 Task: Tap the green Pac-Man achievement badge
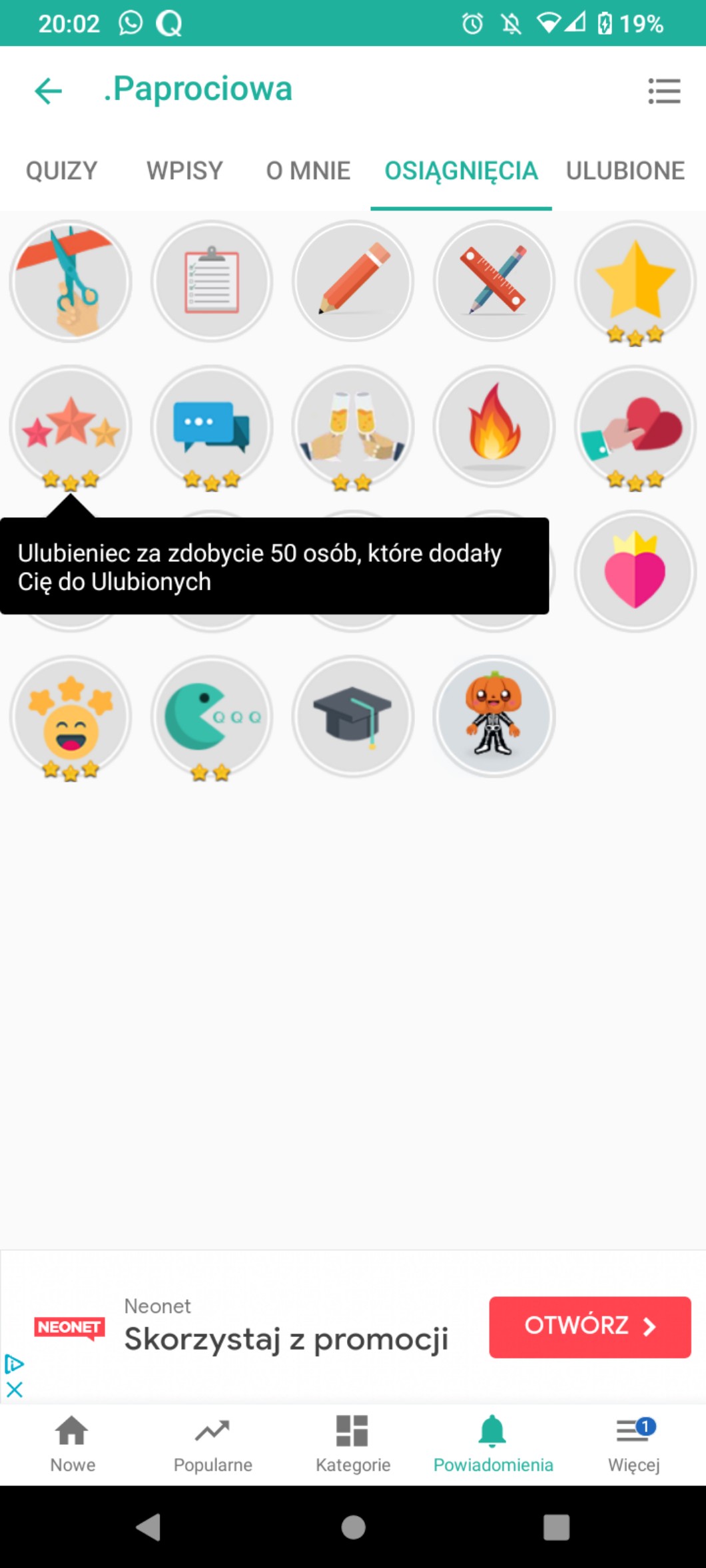coord(212,716)
